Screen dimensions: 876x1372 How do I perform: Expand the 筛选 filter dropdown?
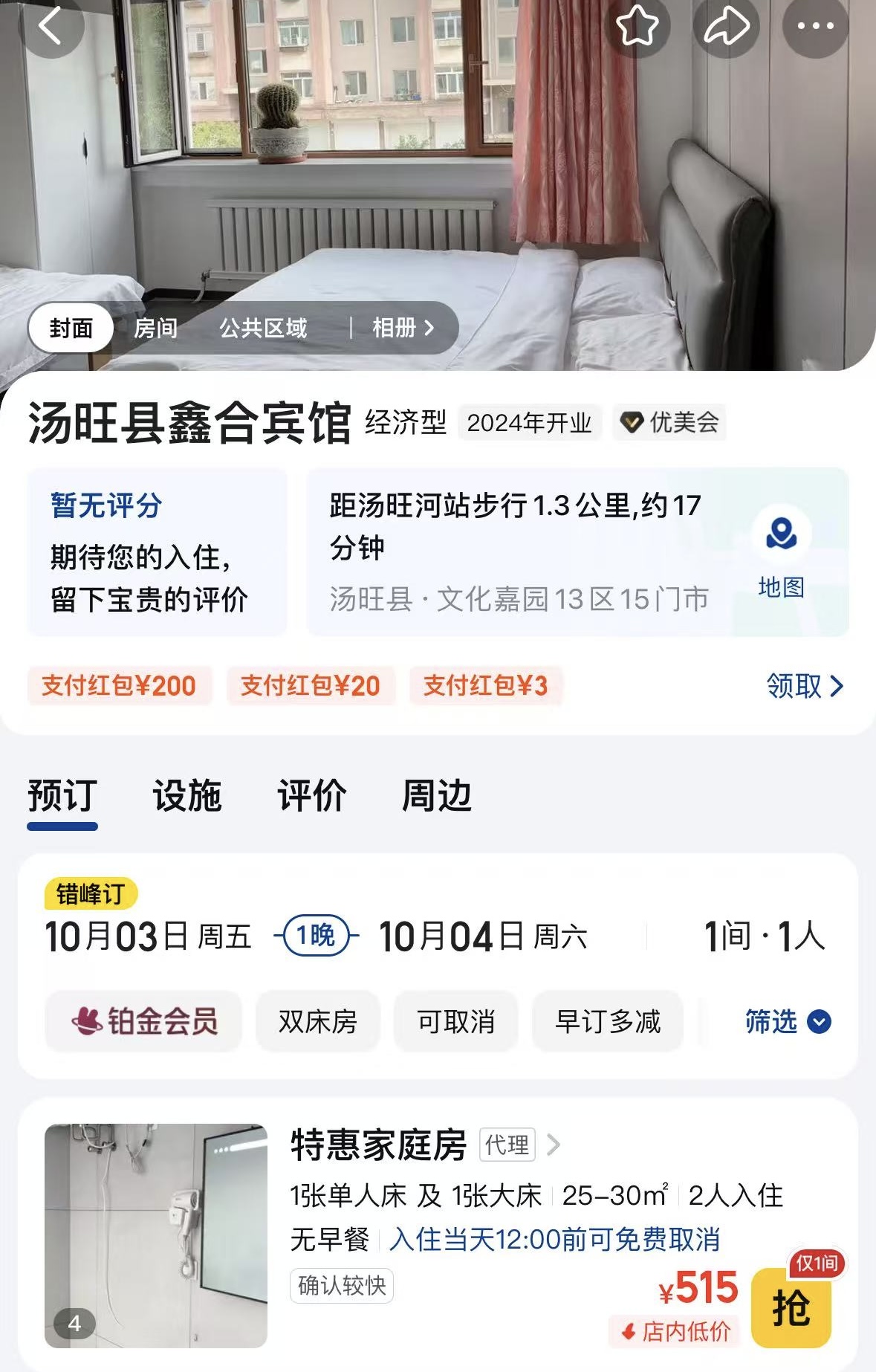coord(788,1021)
